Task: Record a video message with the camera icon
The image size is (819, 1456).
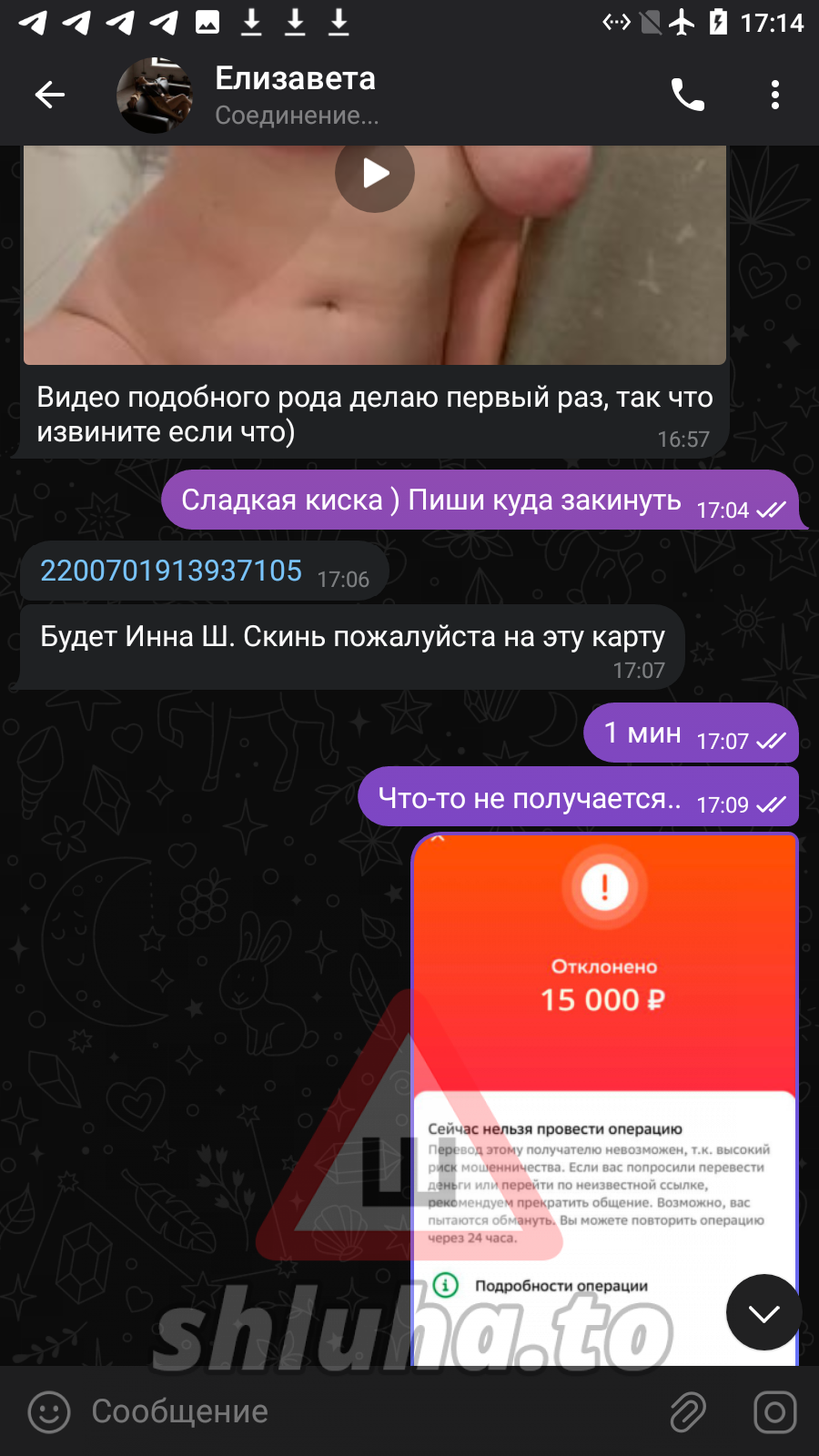Action: click(x=774, y=1412)
